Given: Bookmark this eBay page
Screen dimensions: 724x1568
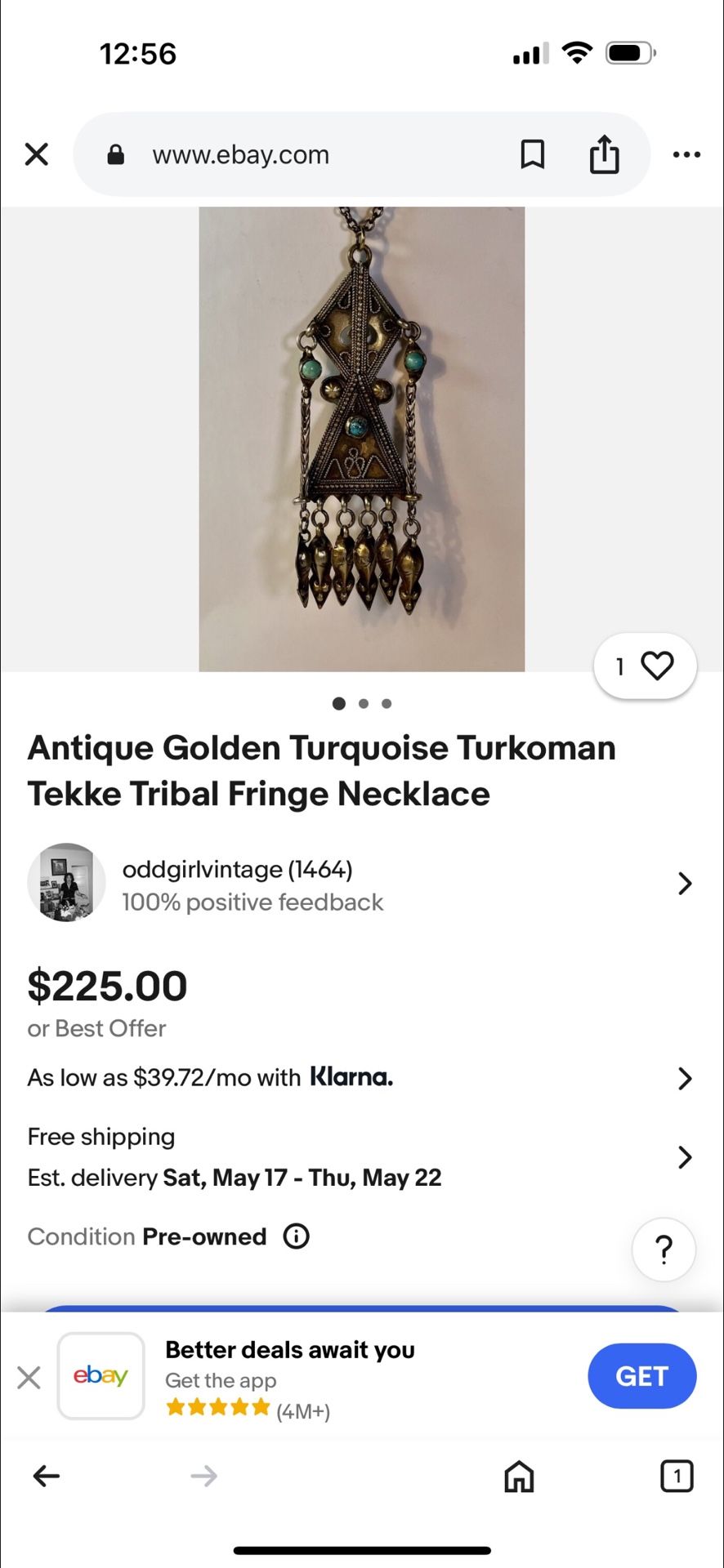Looking at the screenshot, I should click(x=533, y=154).
